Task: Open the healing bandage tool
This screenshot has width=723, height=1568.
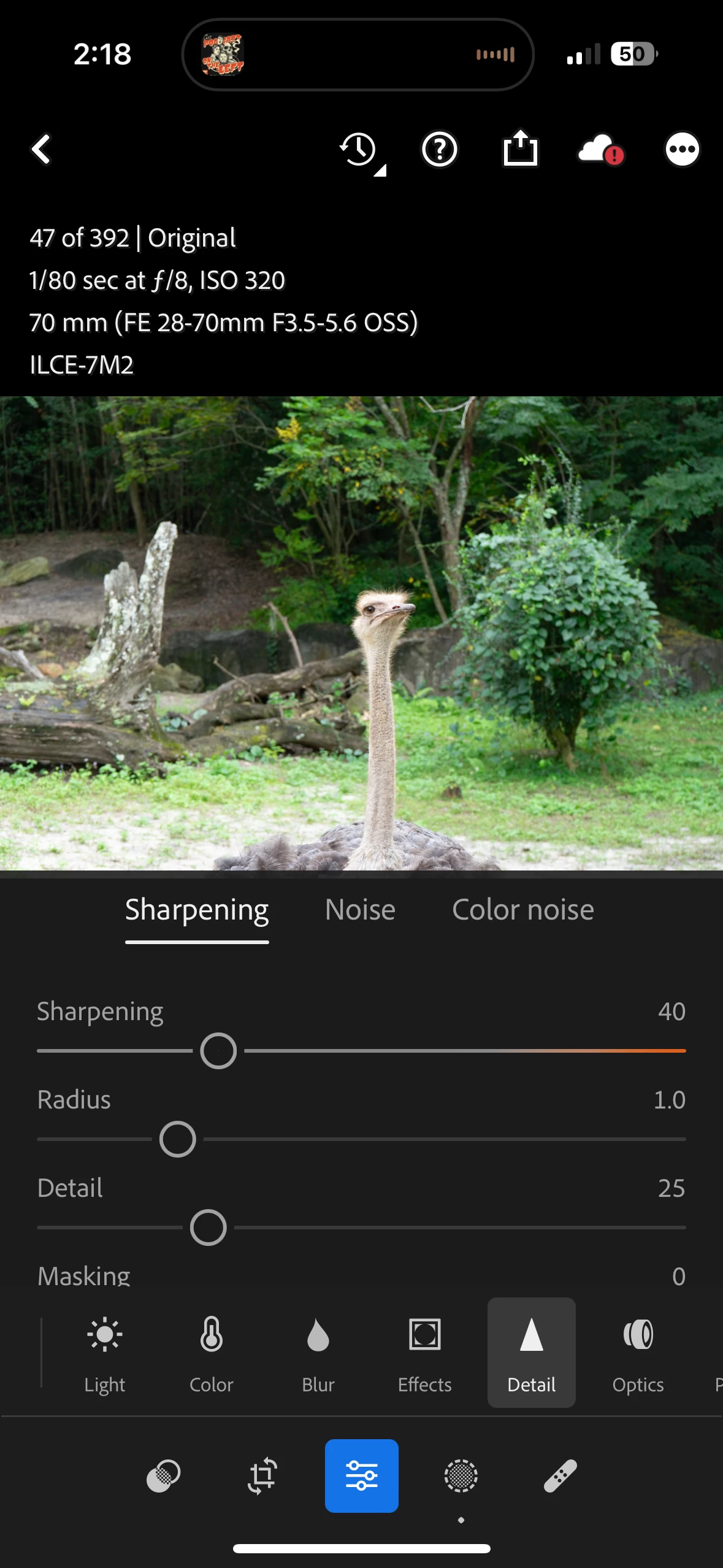Action: coord(560,1475)
